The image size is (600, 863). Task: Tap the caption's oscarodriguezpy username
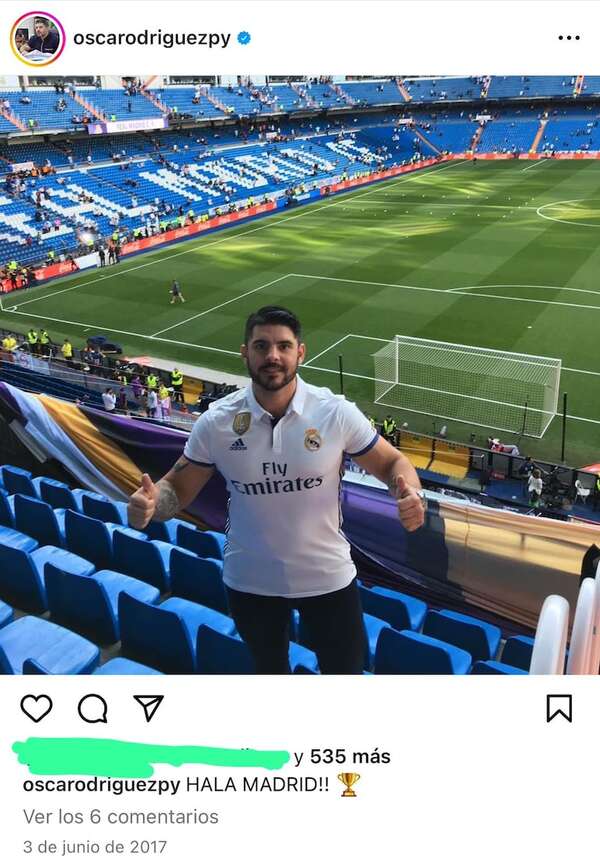click(x=101, y=785)
